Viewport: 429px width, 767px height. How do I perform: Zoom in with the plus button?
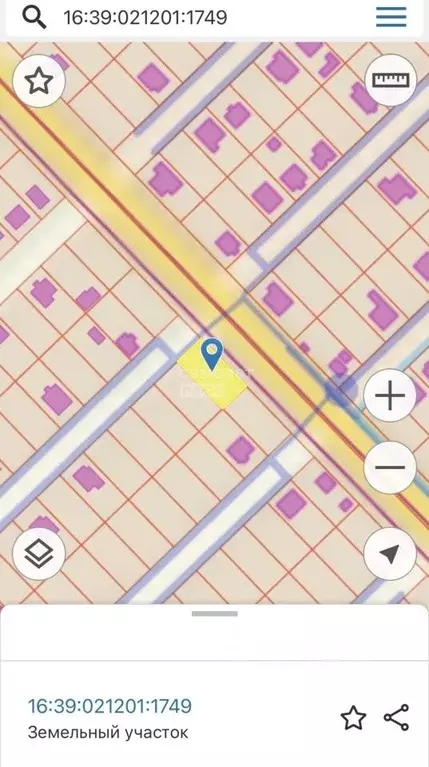tap(390, 395)
